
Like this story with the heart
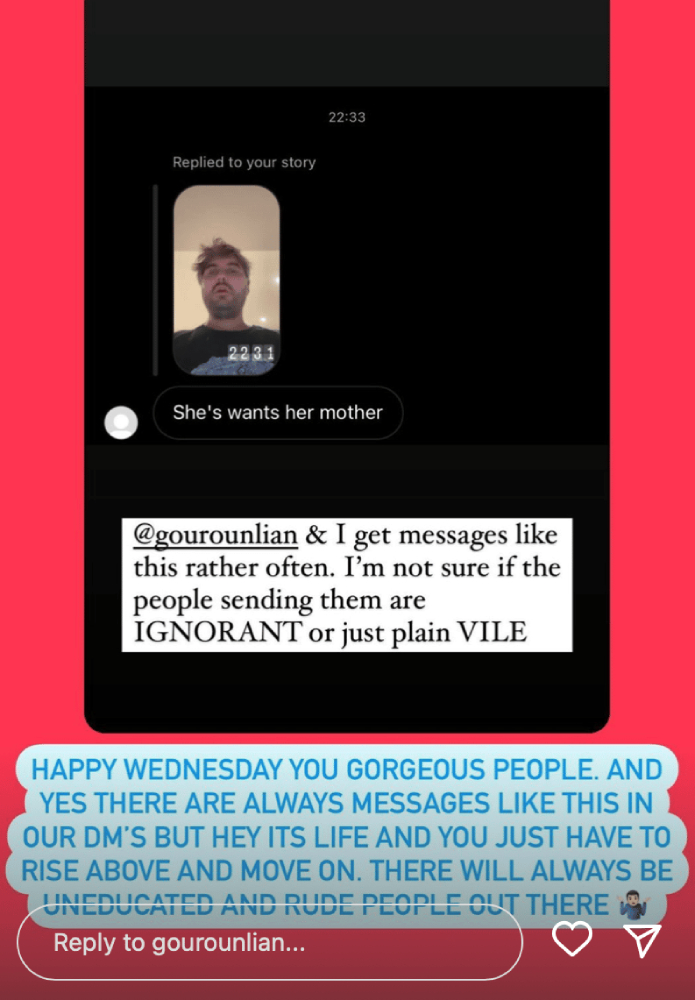[573, 939]
